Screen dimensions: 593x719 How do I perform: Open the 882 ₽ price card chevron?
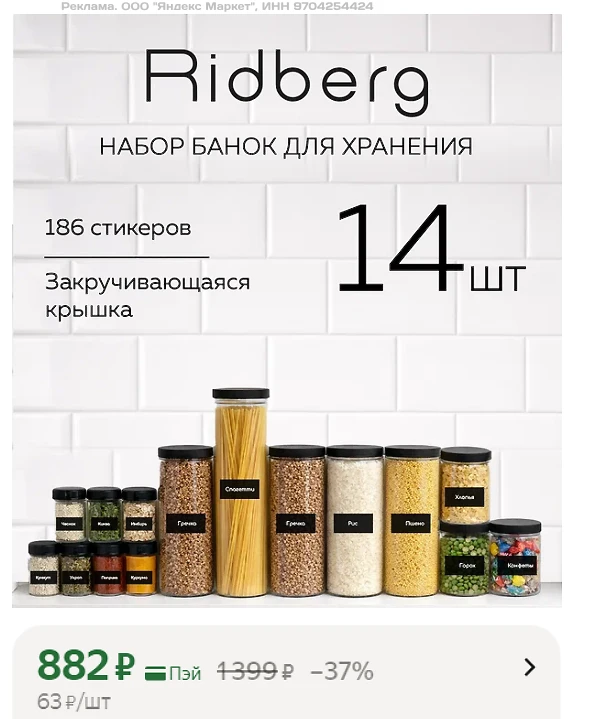(529, 668)
